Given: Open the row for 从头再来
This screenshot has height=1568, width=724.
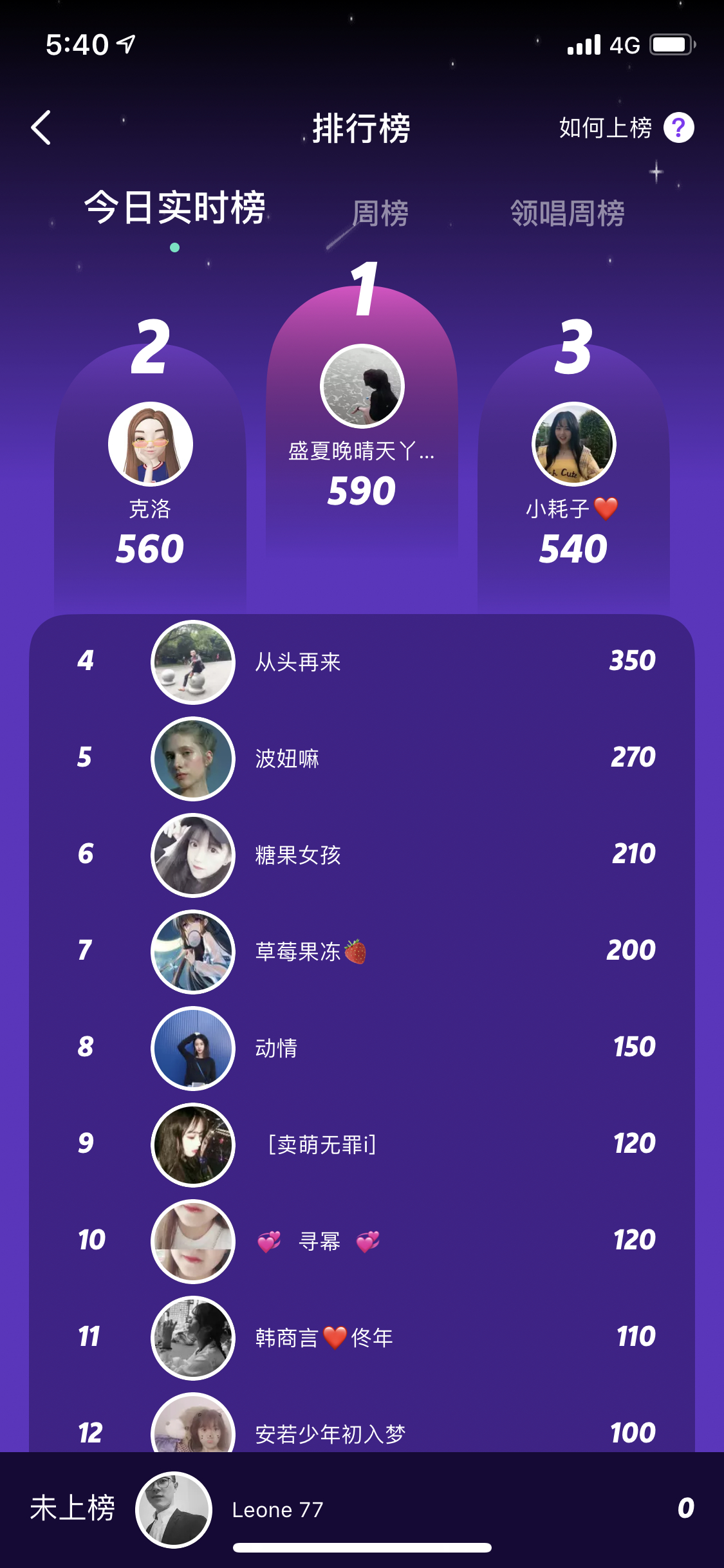Looking at the screenshot, I should tap(362, 662).
